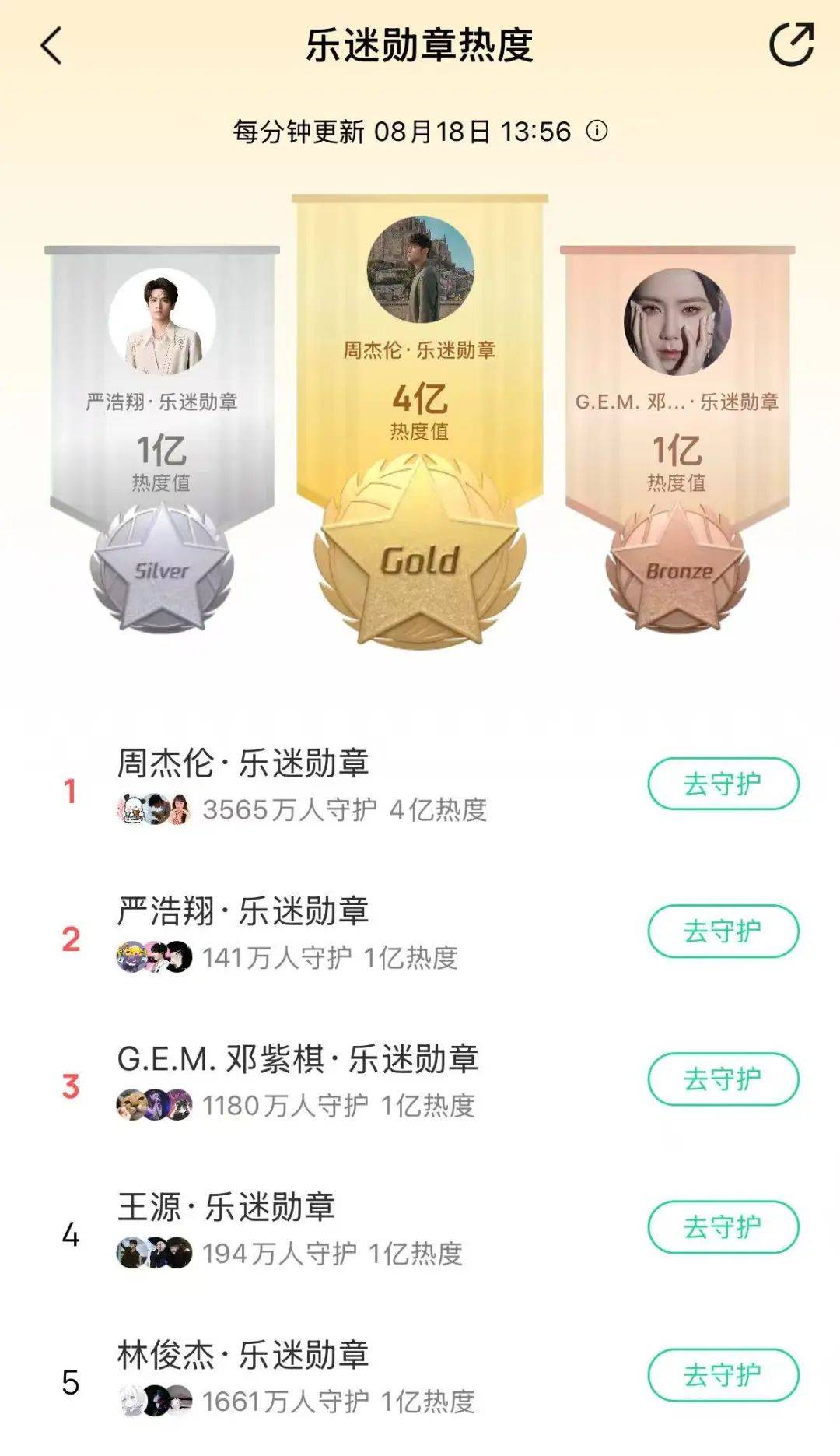
Task: Open the 严浩翔·乐迷勋章 ranking row
Action: click(311, 932)
